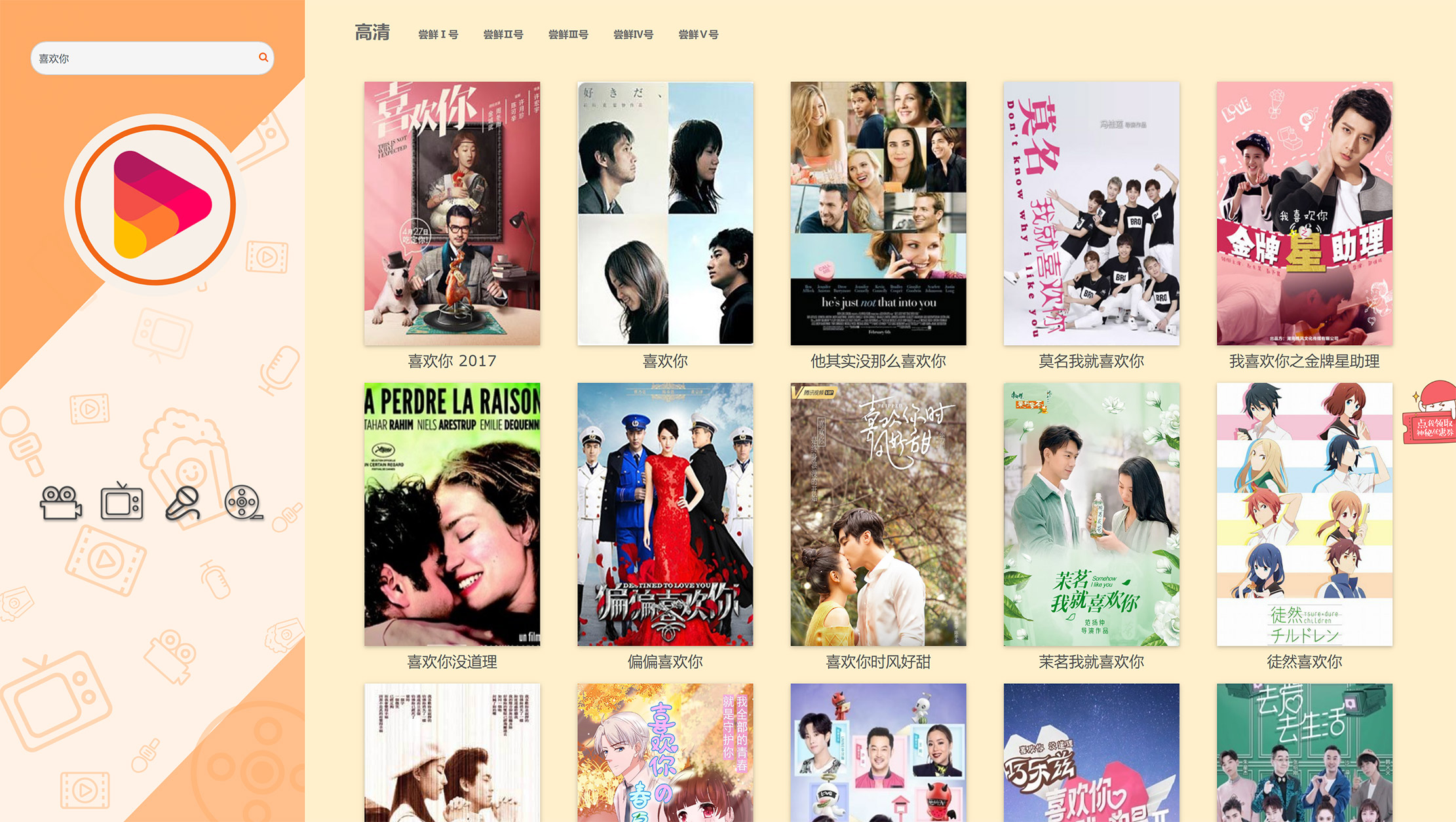Switch to the 尝鲜Ⅱ号 source tab
The height and width of the screenshot is (822, 1456).
(x=503, y=35)
